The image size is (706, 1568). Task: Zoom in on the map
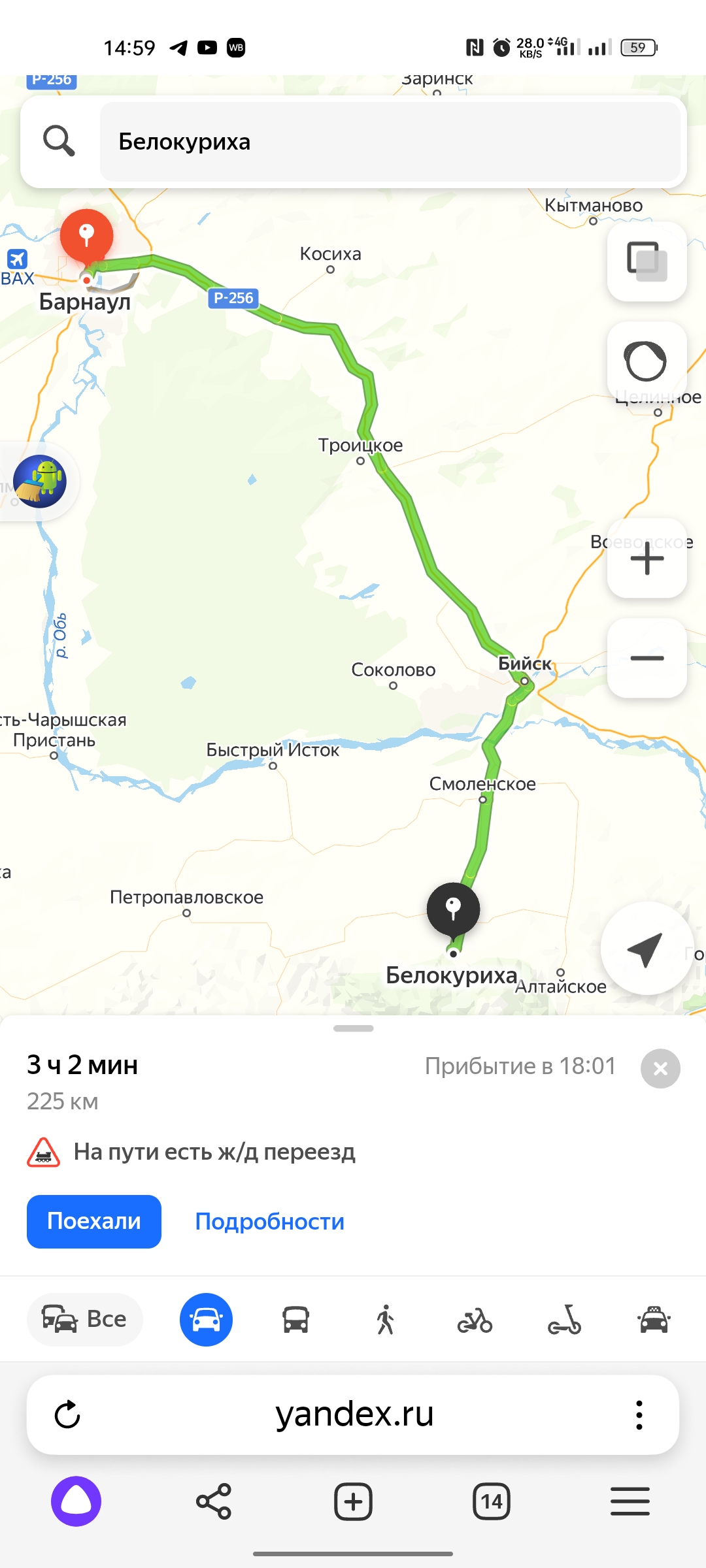[x=647, y=559]
